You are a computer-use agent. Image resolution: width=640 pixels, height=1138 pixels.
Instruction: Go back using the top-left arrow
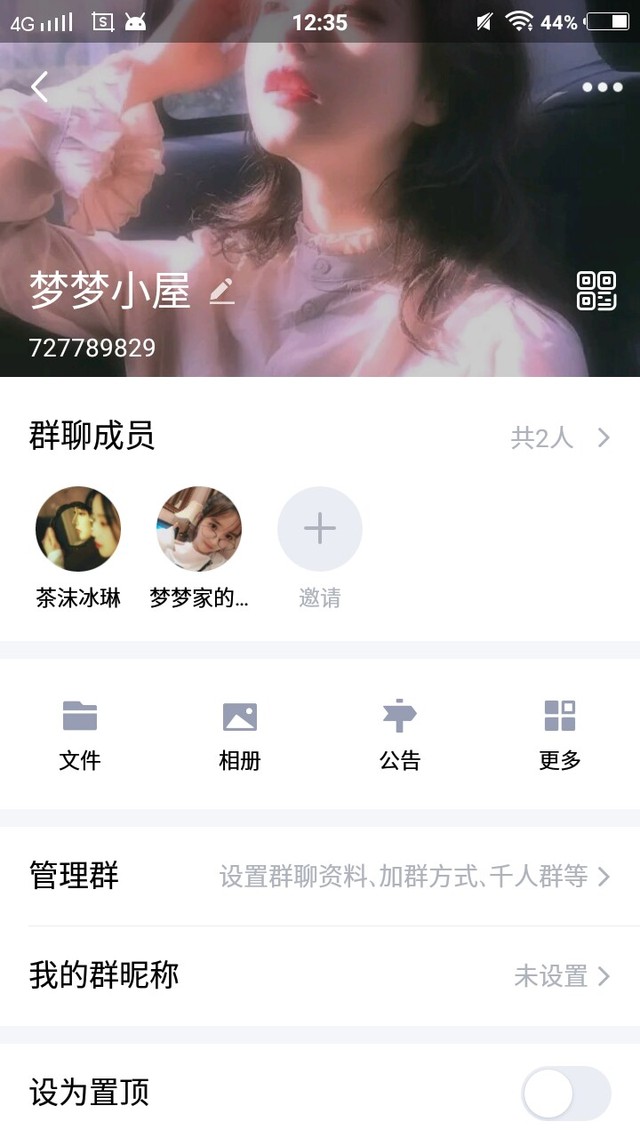[x=39, y=87]
